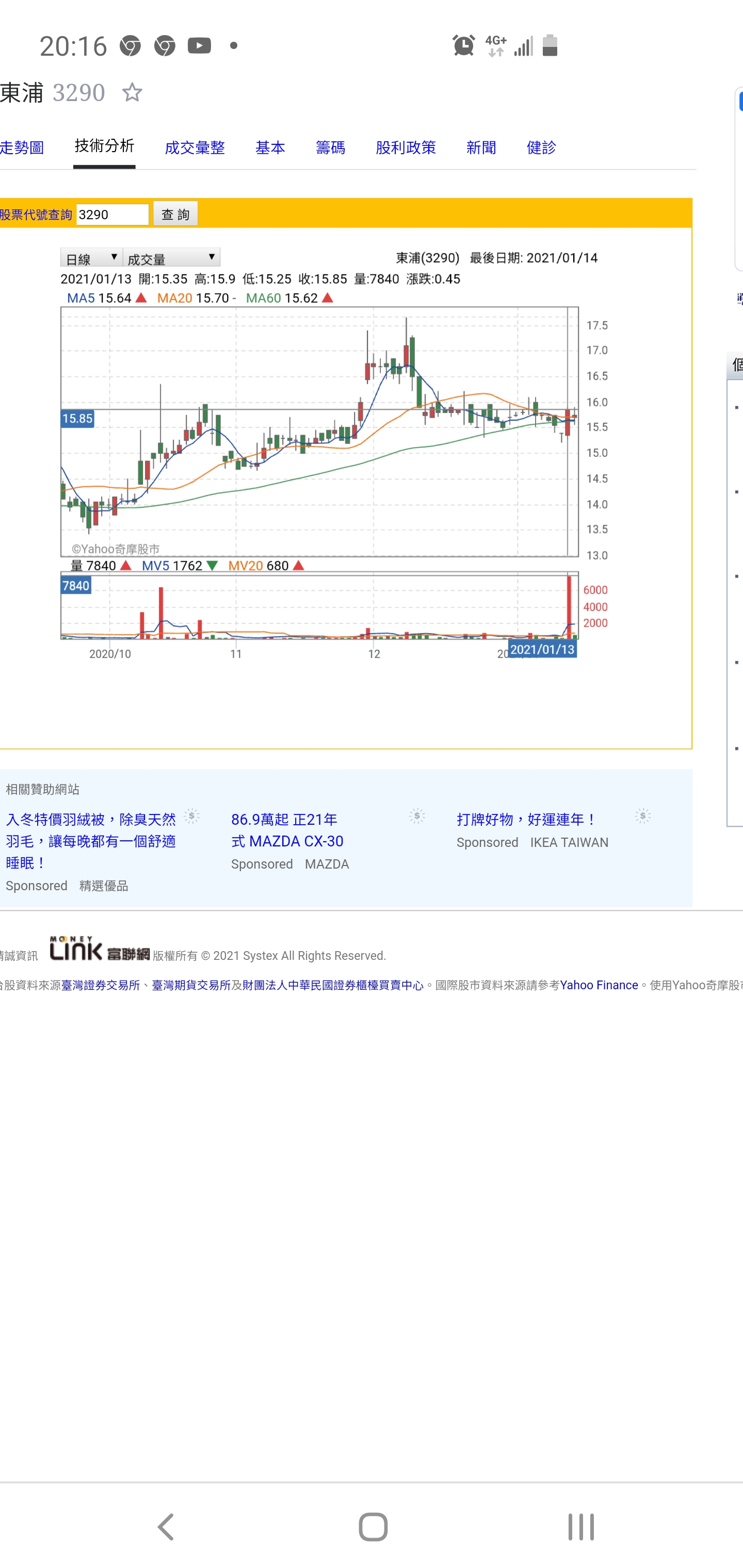
Task: Tap the 查詢 button
Action: (175, 214)
